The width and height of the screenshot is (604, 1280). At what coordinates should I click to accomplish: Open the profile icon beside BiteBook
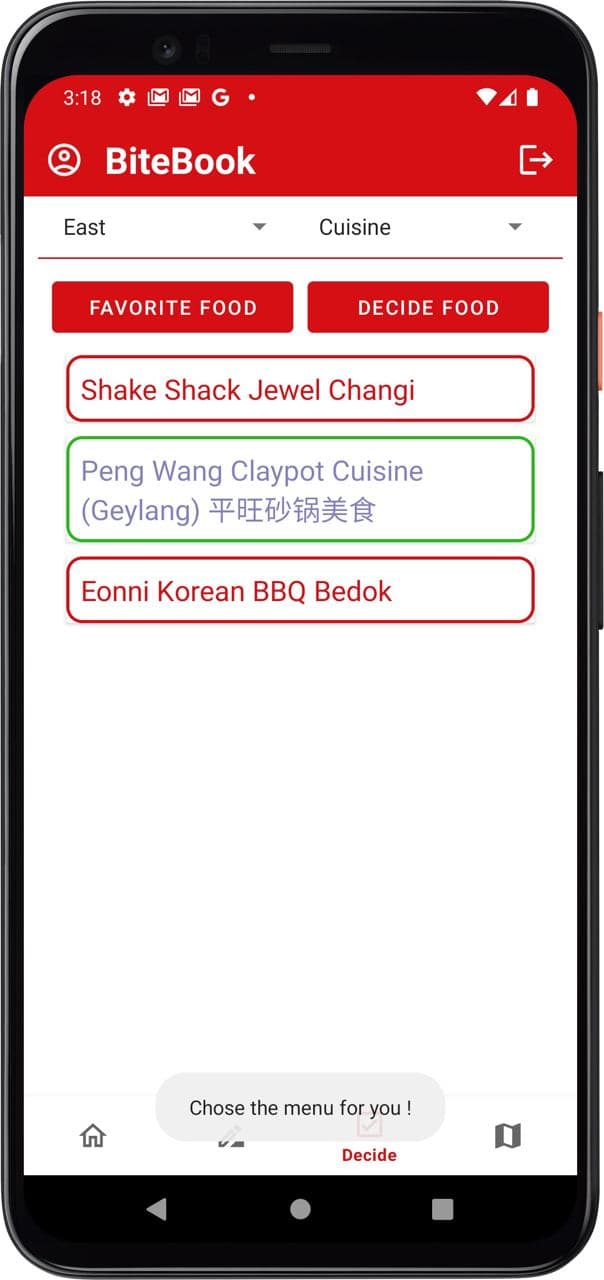(64, 160)
